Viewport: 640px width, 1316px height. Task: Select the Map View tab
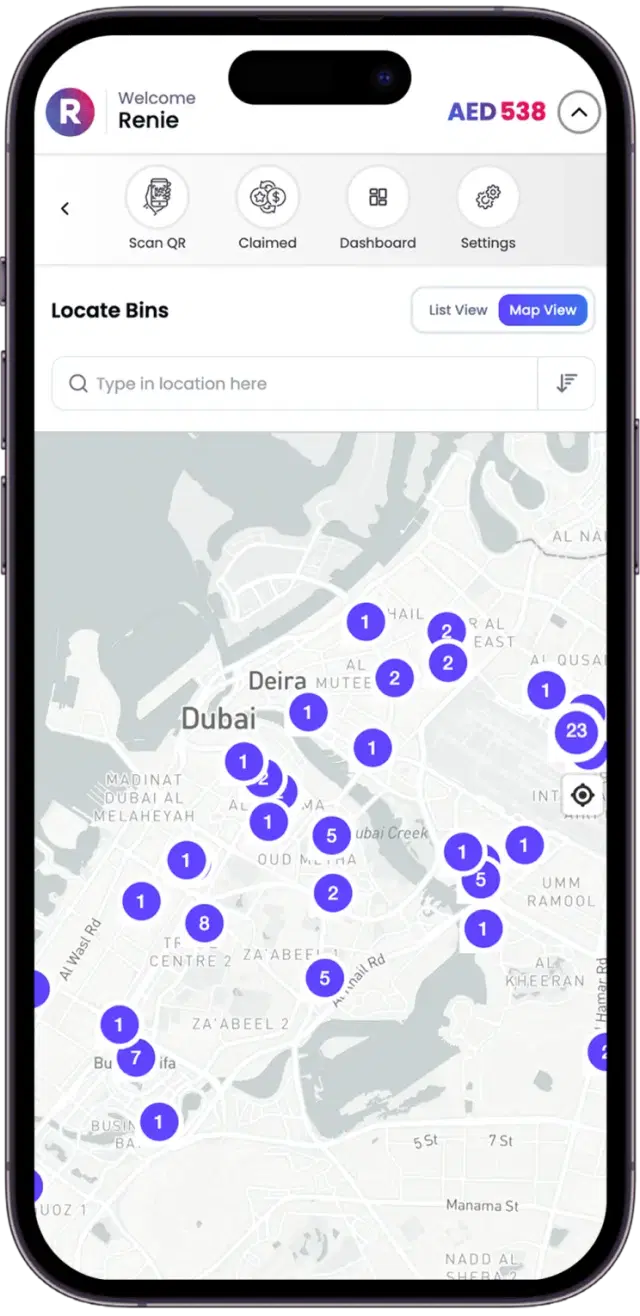tap(542, 310)
